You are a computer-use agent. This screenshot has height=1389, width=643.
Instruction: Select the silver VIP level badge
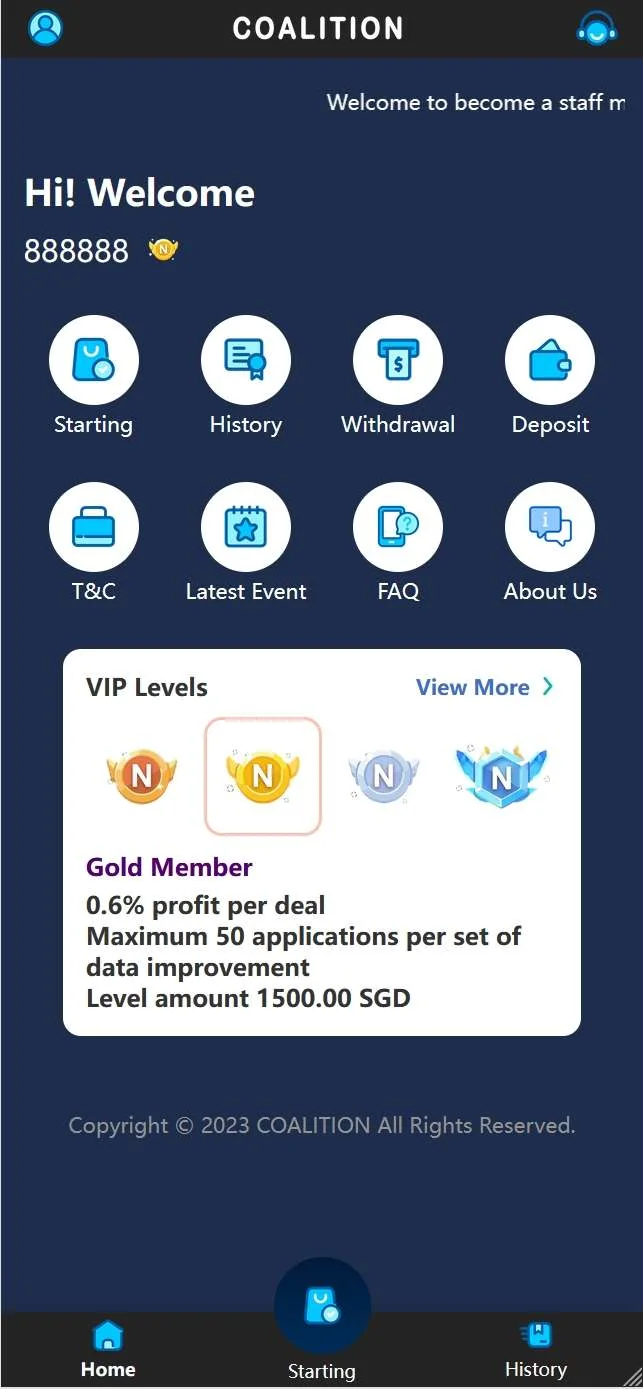pos(383,775)
